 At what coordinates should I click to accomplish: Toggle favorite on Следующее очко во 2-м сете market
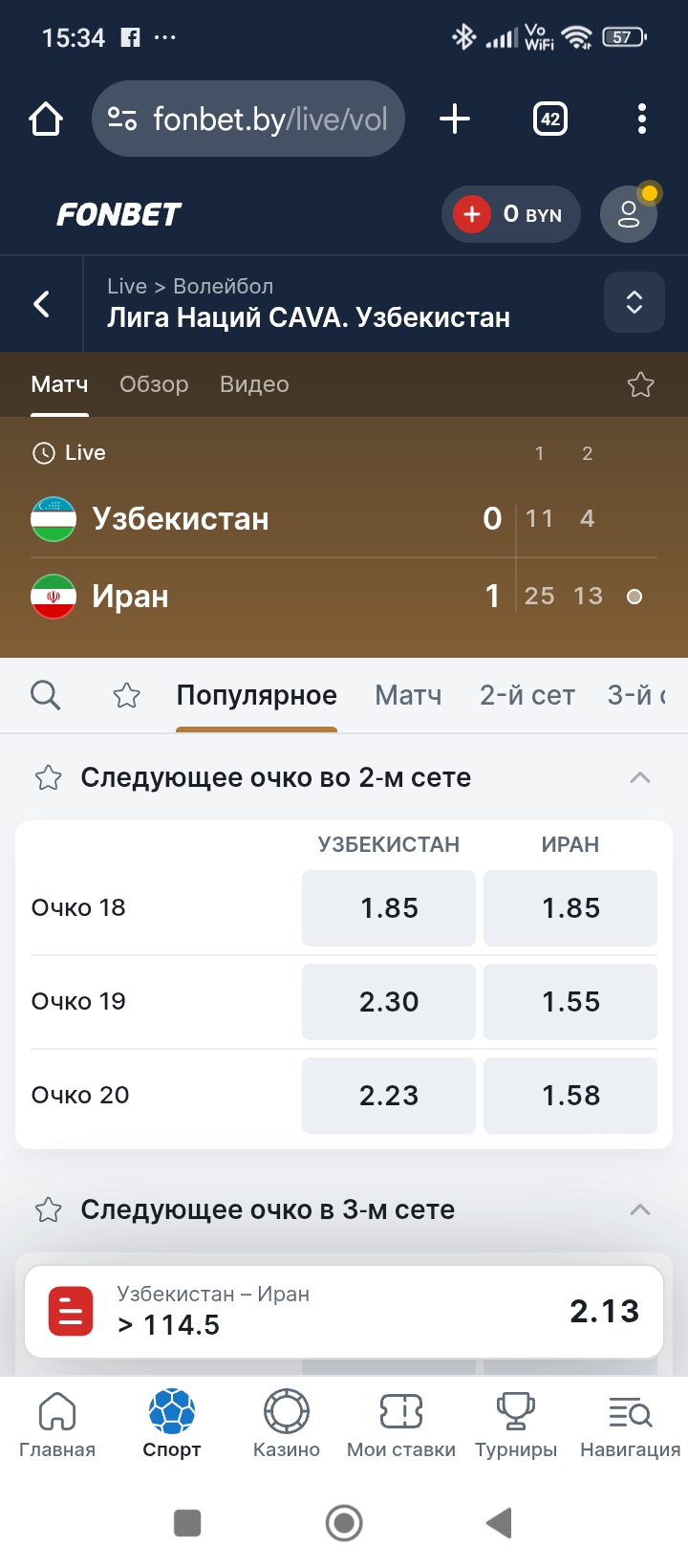click(47, 777)
